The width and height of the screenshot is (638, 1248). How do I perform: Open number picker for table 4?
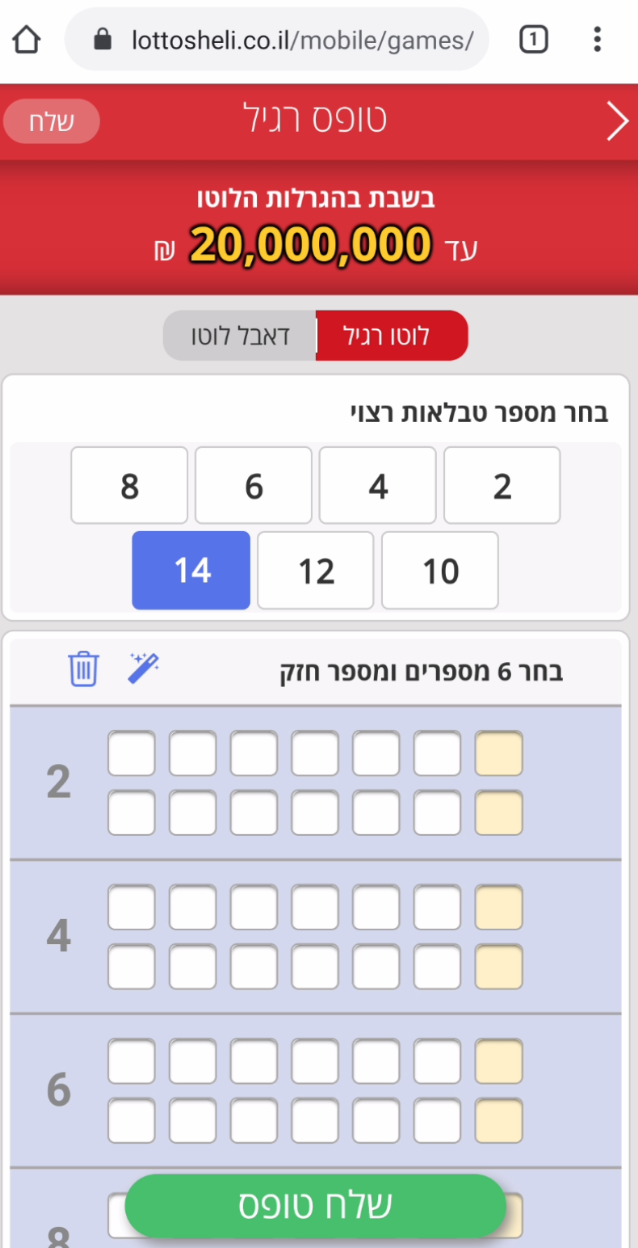click(x=314, y=937)
